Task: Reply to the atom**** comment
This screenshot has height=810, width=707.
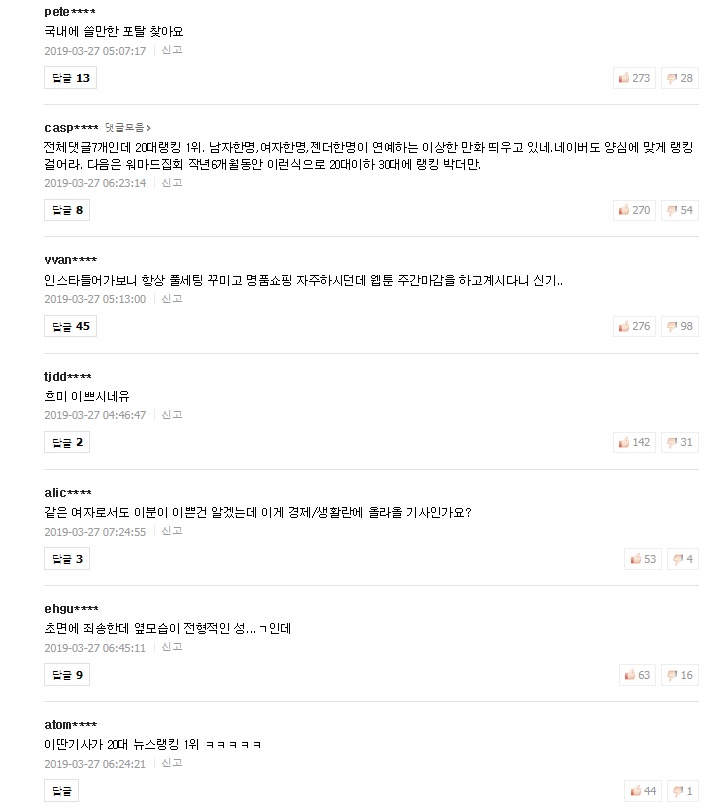Action: 61,791
